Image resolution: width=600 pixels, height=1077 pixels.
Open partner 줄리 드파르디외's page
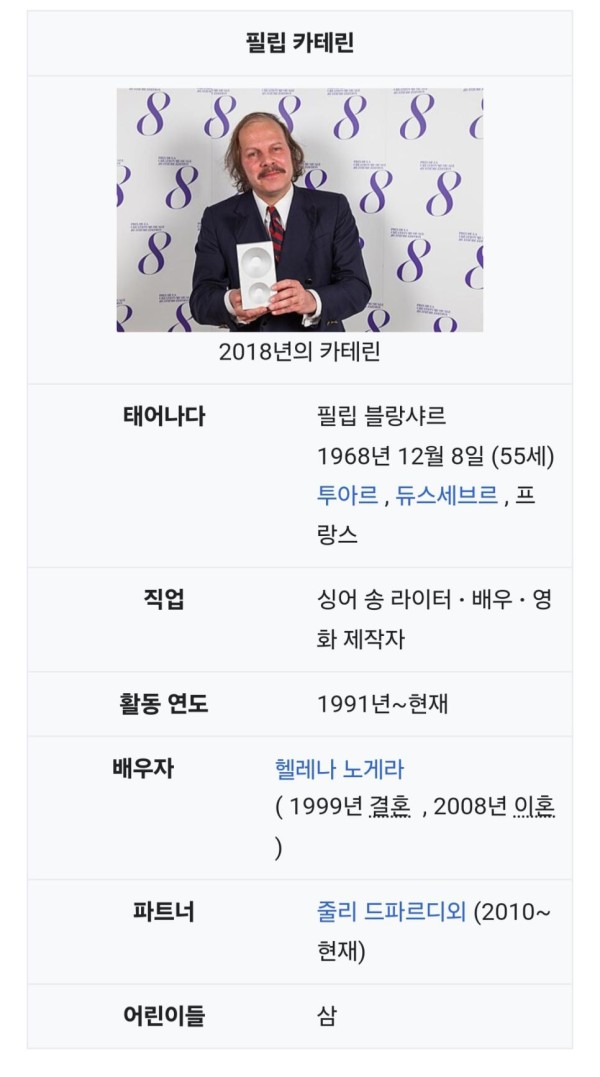391,912
